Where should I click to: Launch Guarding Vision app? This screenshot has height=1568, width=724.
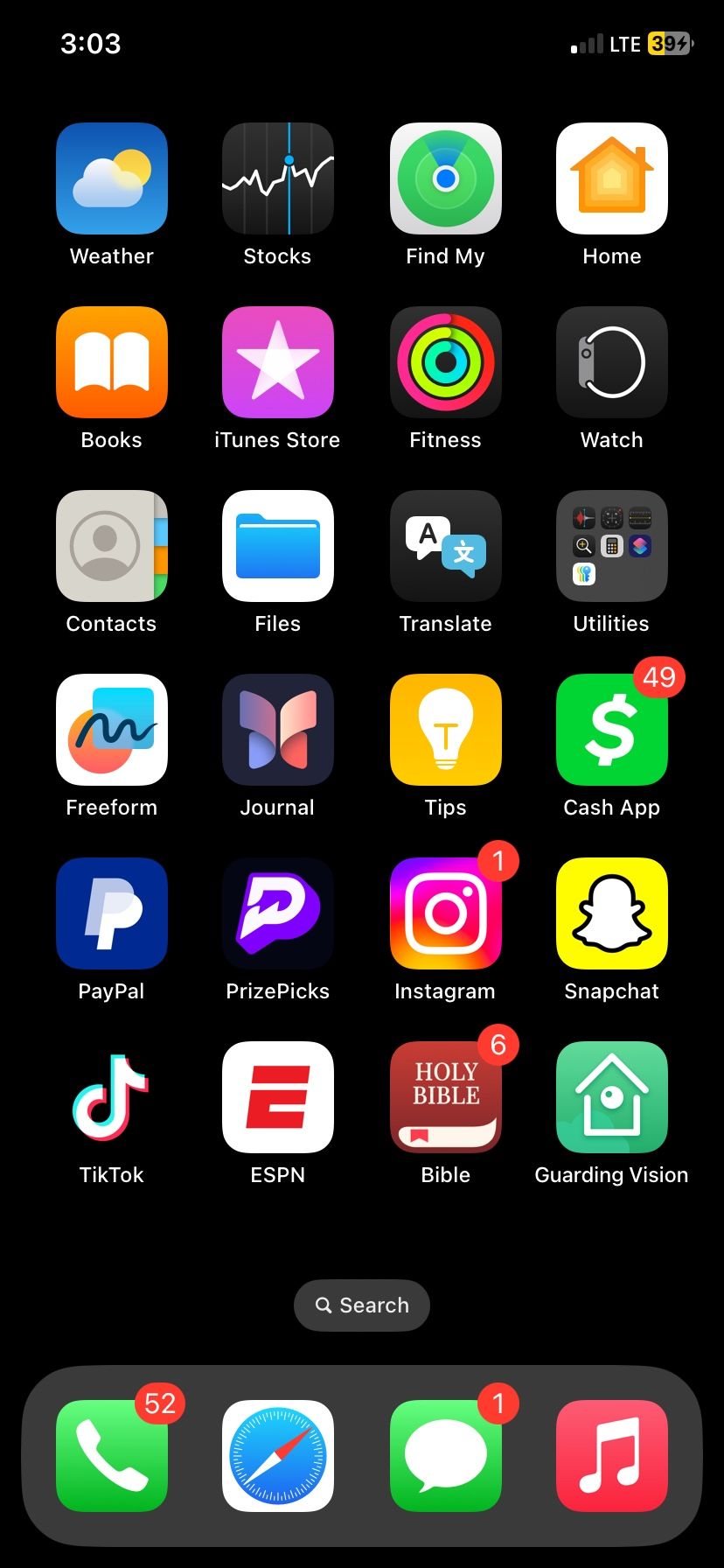(x=611, y=1097)
